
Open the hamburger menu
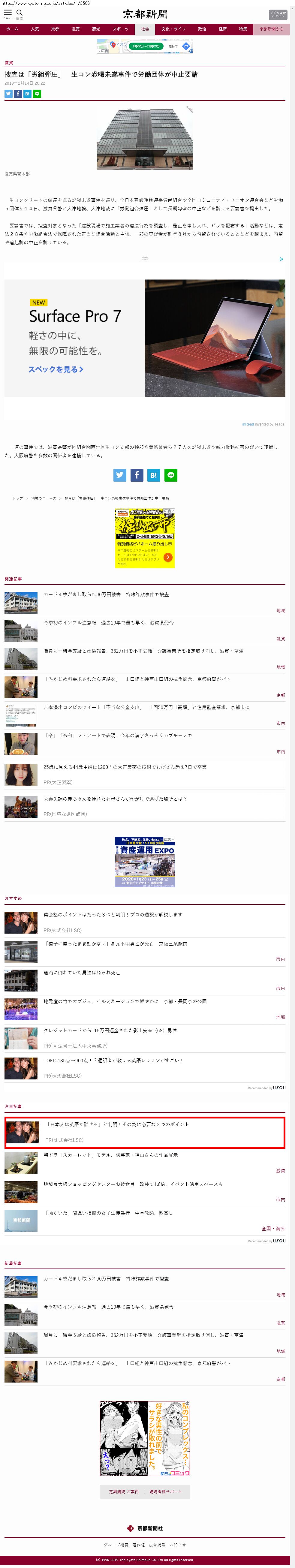pos(8,13)
